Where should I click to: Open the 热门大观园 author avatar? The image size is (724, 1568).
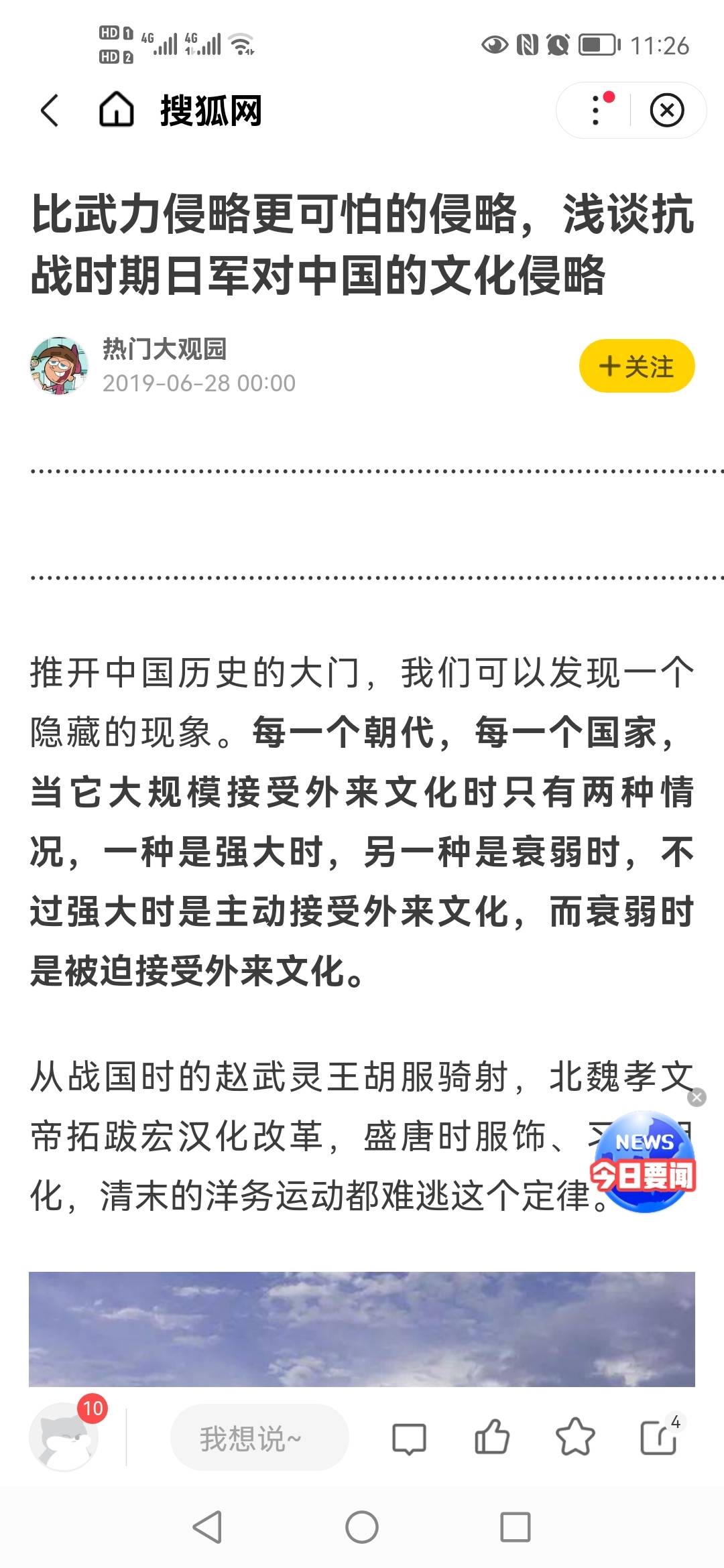(60, 366)
